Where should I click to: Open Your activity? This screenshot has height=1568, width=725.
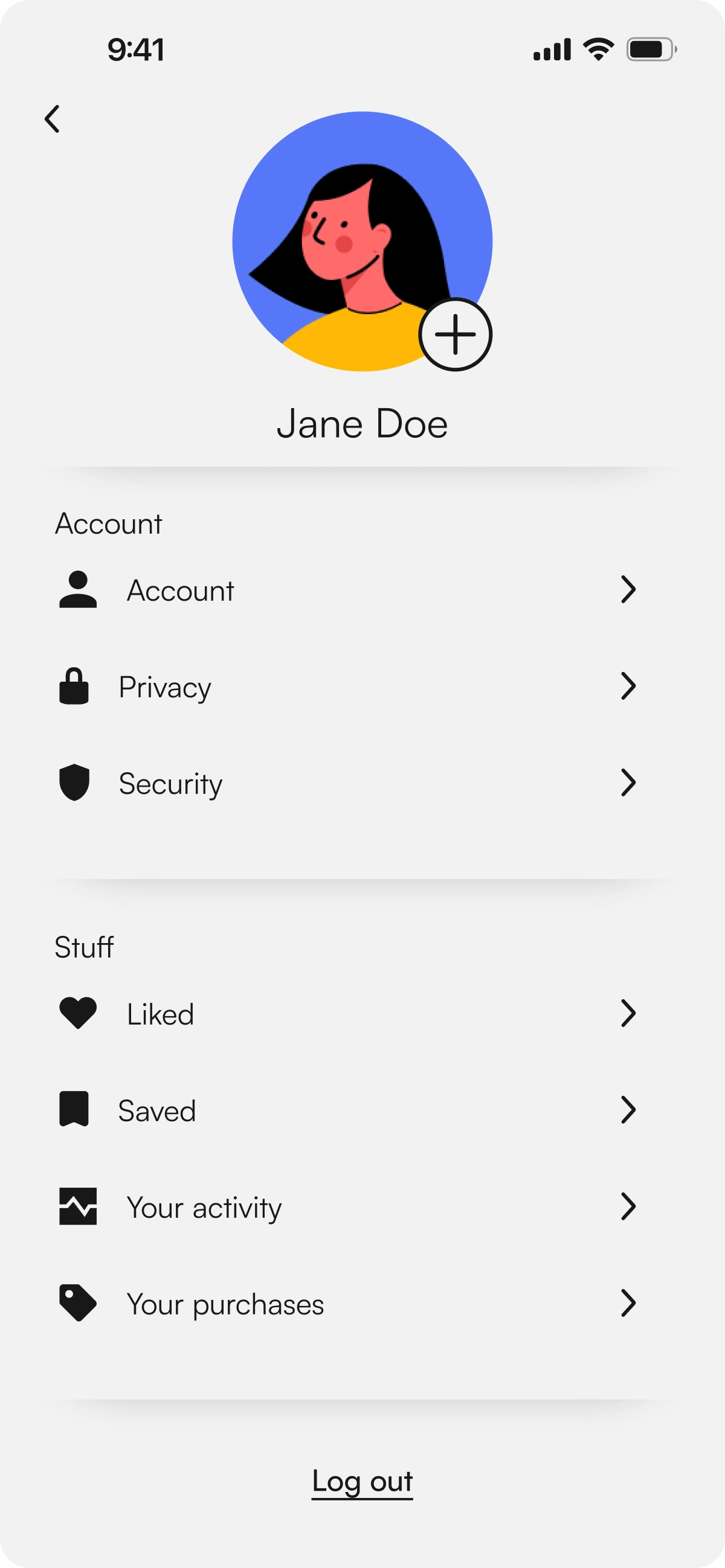[x=347, y=1207]
